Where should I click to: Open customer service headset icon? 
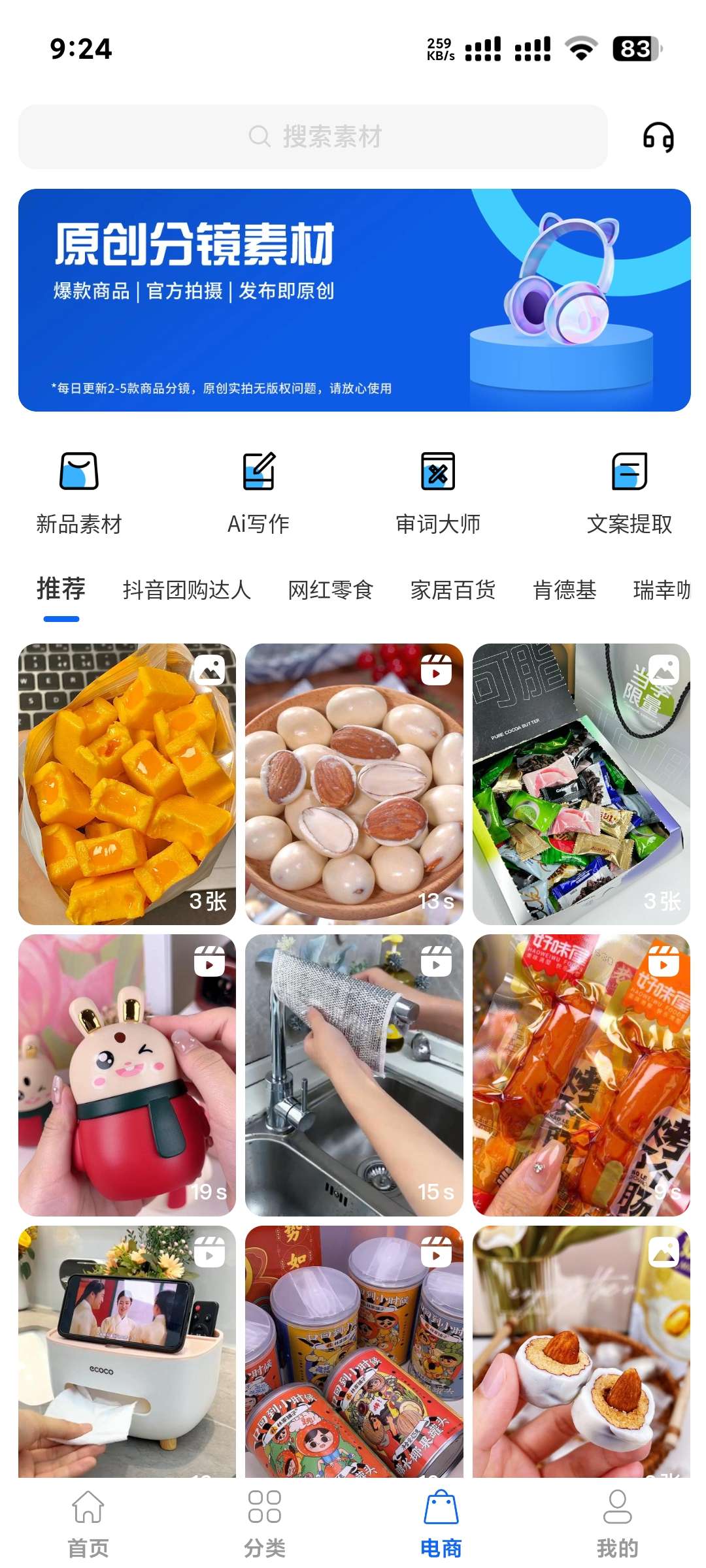[658, 137]
